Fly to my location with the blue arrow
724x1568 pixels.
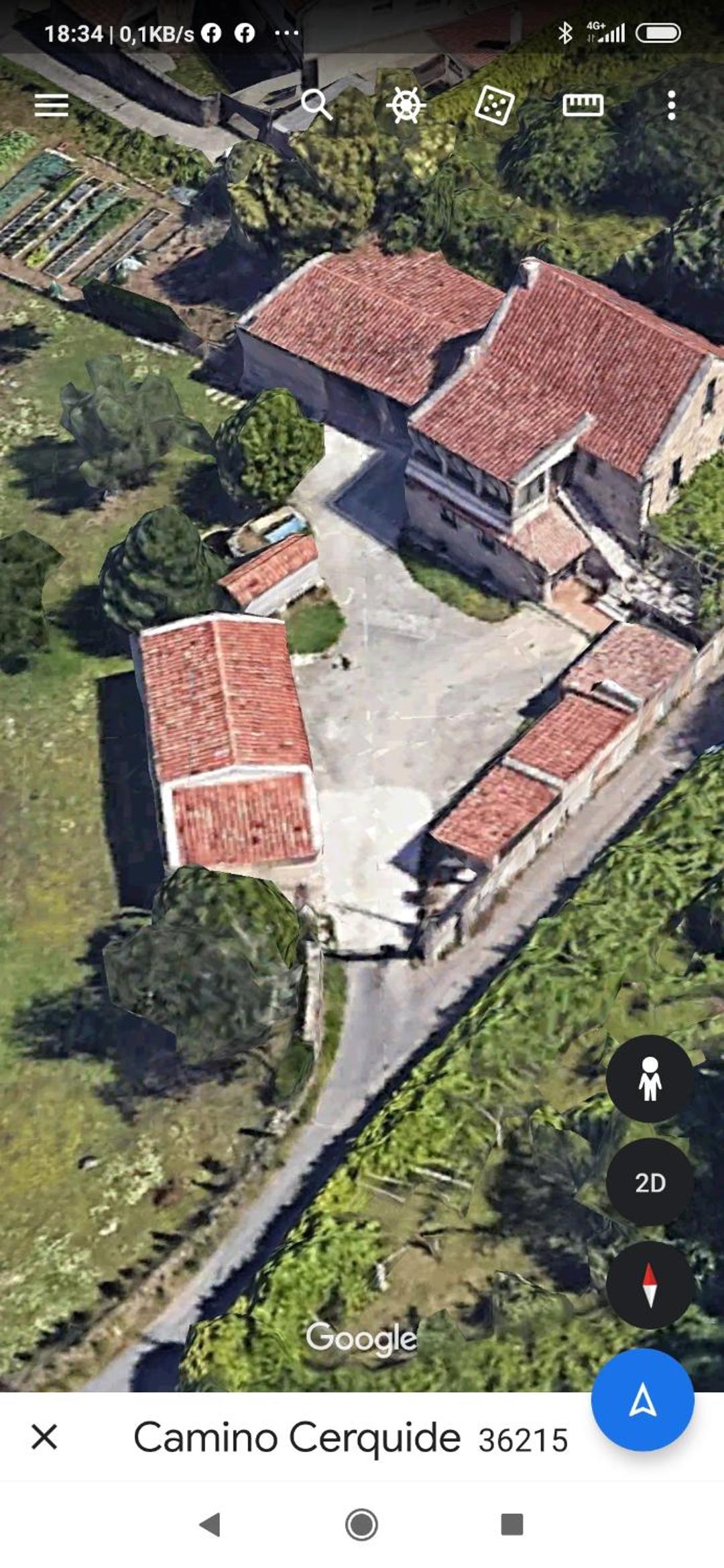point(642,1400)
